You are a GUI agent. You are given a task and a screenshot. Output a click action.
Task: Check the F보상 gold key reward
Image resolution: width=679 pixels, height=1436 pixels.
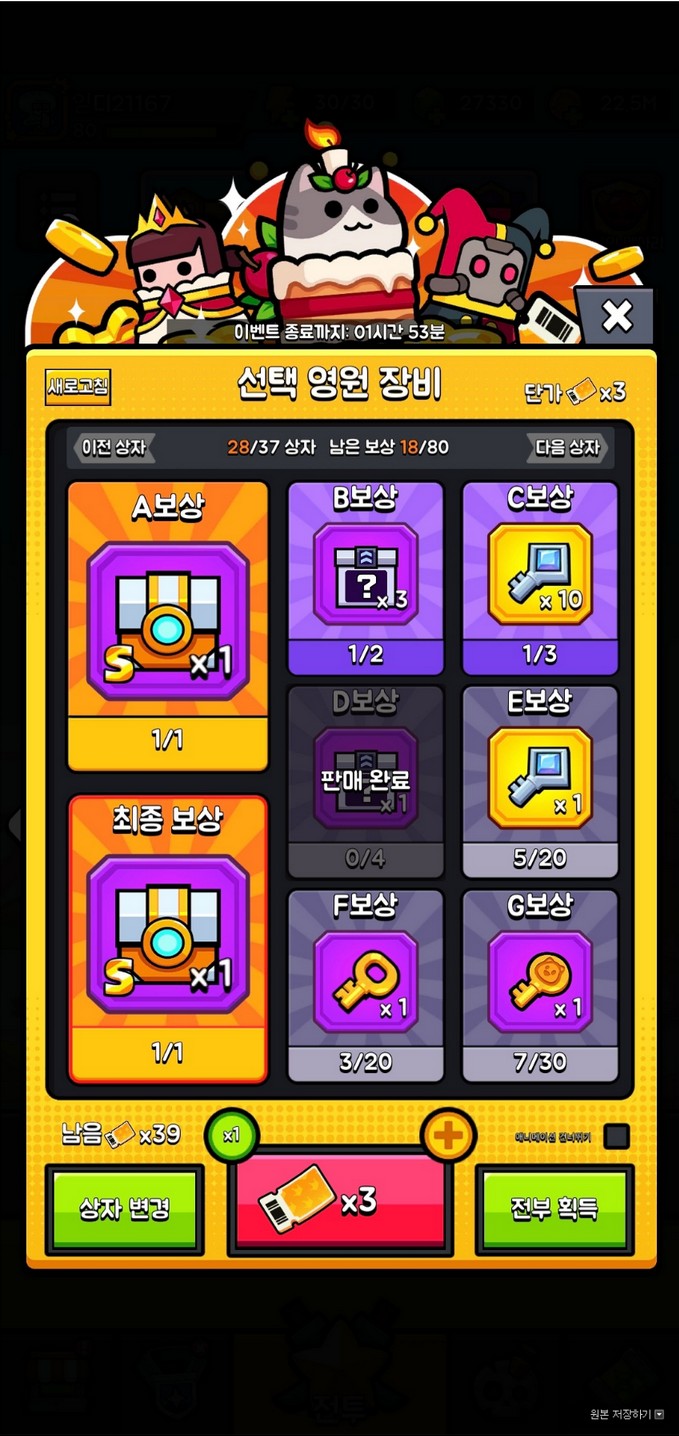(365, 984)
